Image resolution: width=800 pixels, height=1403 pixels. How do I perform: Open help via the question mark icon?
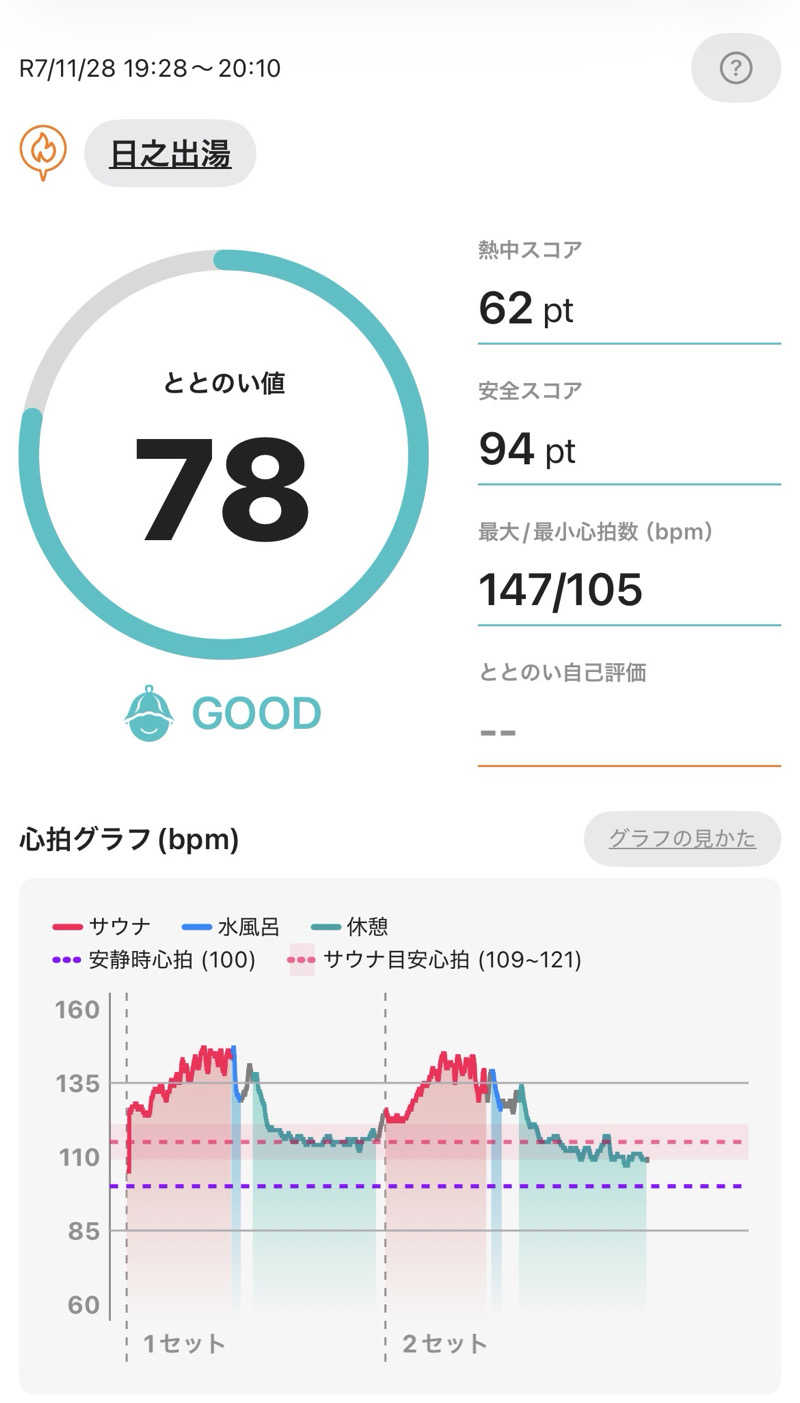[735, 68]
